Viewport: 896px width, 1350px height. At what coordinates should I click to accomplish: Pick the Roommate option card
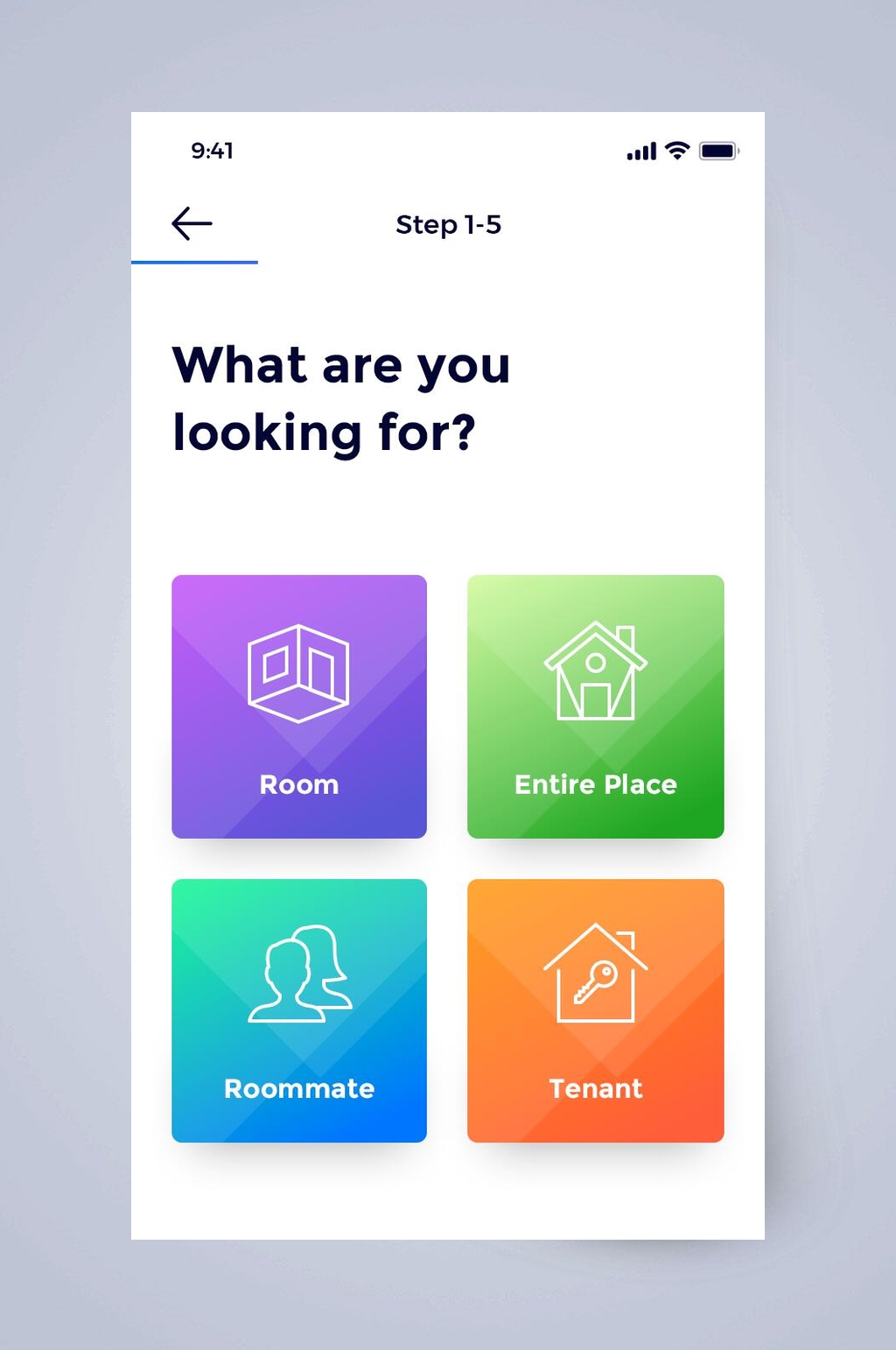point(299,1010)
